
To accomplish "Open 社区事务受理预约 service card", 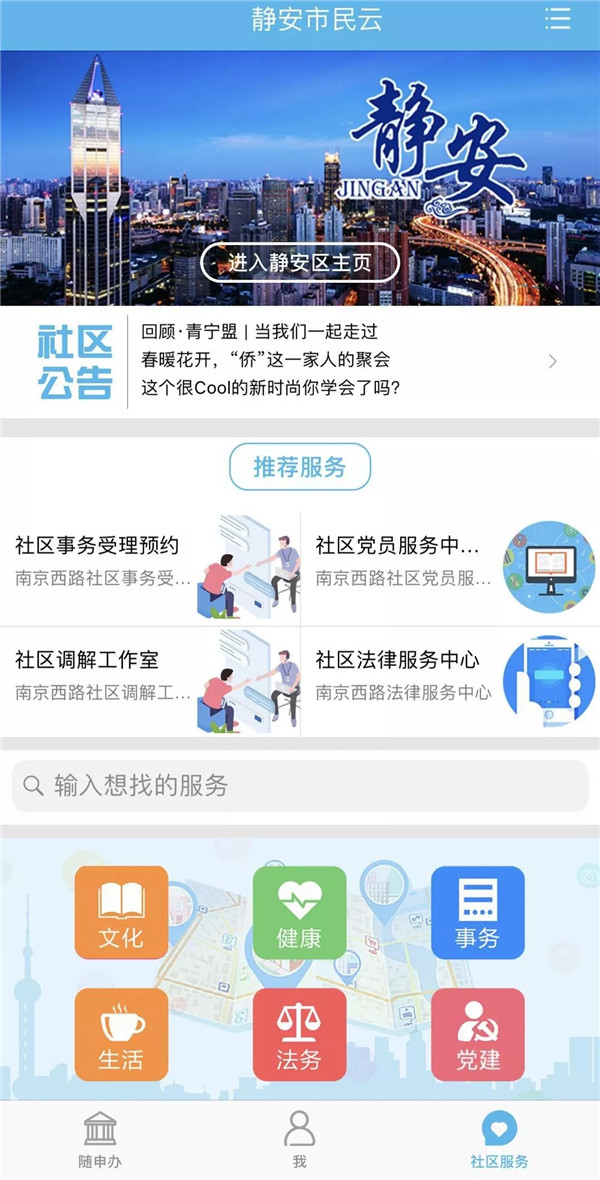I will tap(150, 561).
